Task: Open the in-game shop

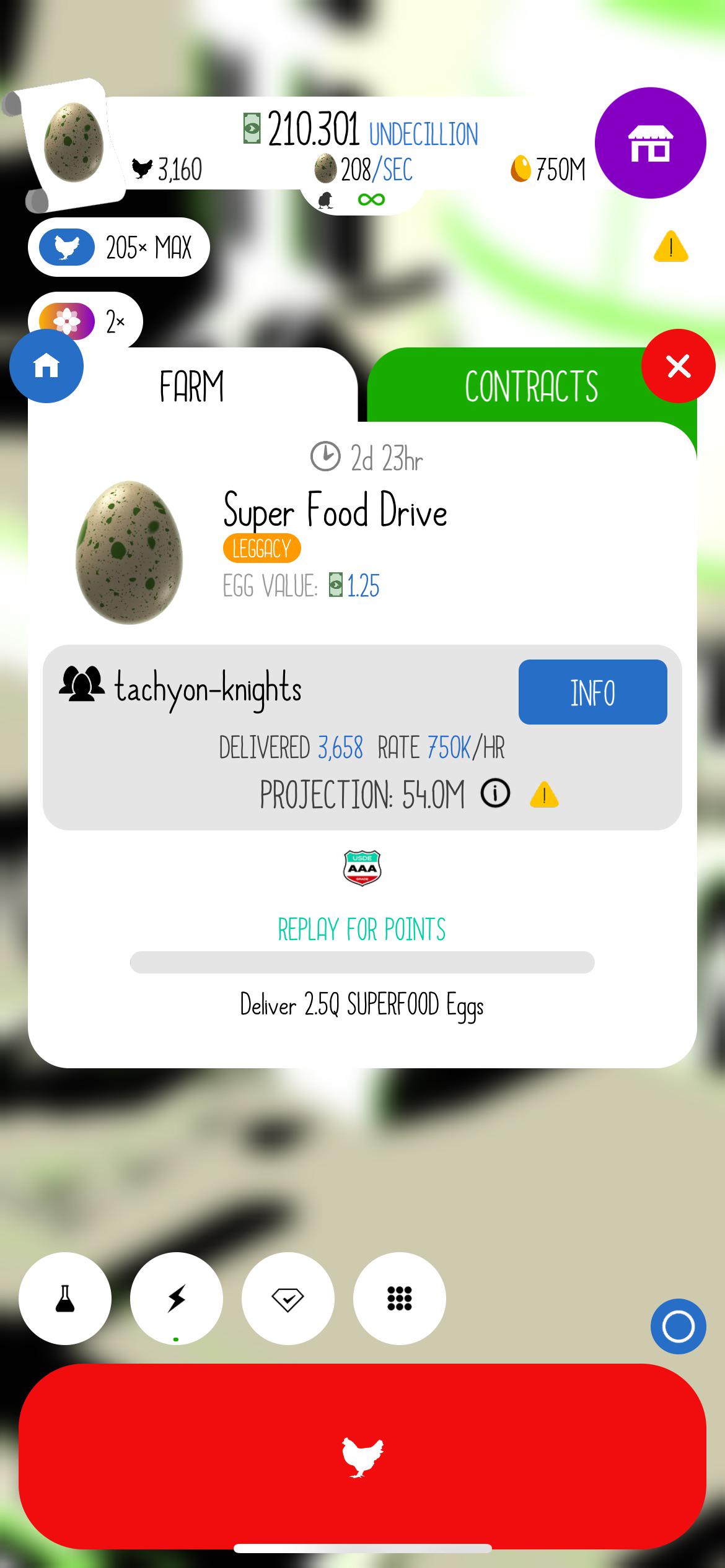Action: 649,142
